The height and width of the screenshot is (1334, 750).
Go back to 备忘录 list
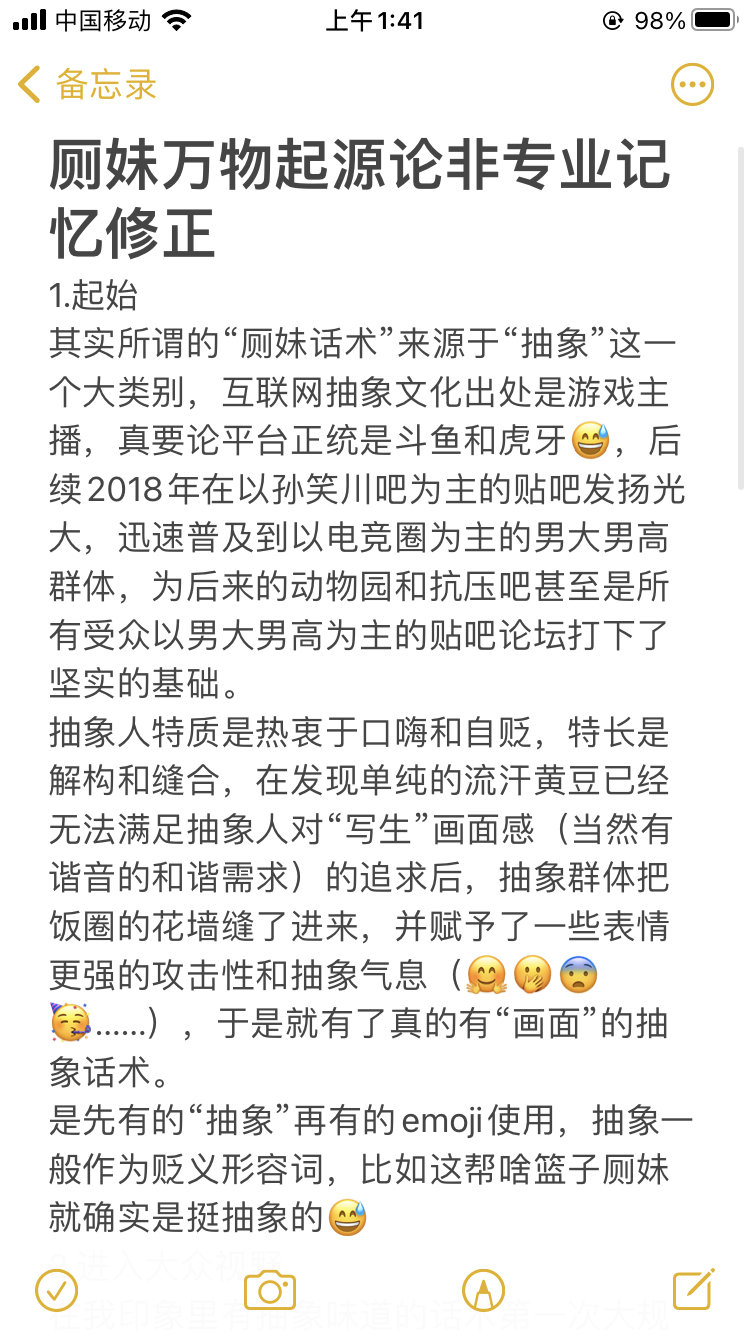[x=87, y=85]
